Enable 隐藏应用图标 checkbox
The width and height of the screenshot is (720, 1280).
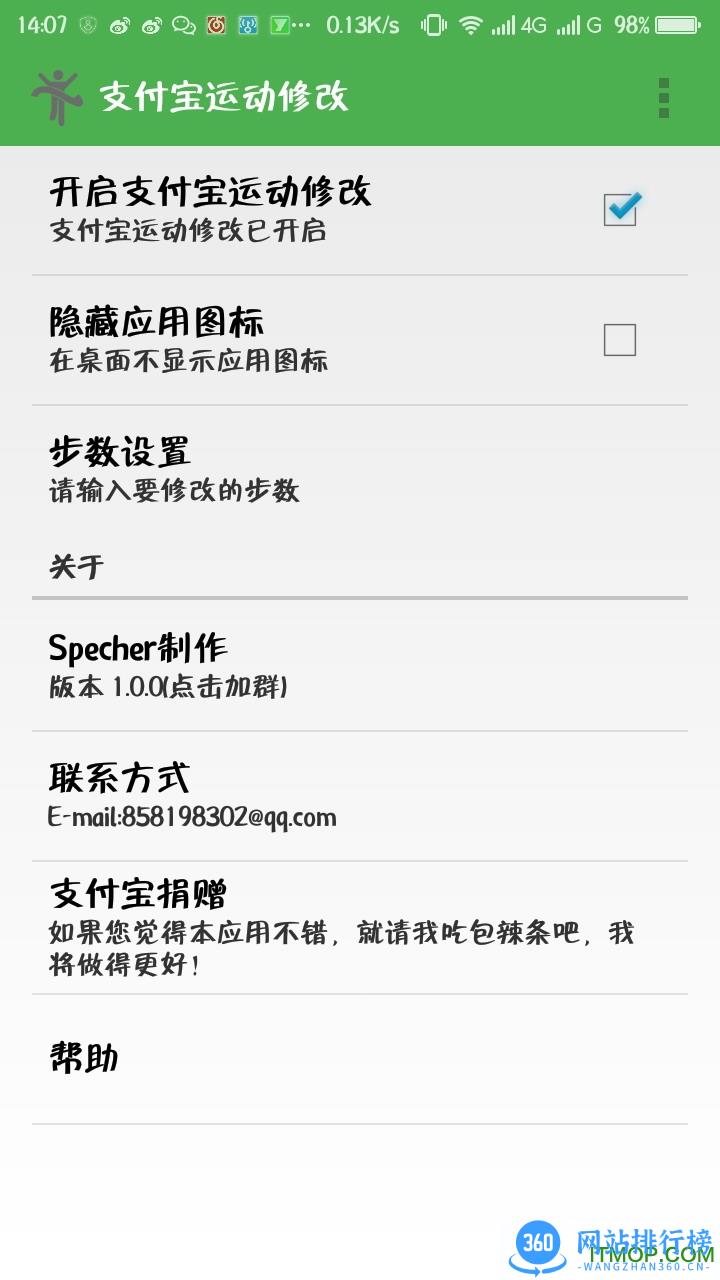(620, 341)
